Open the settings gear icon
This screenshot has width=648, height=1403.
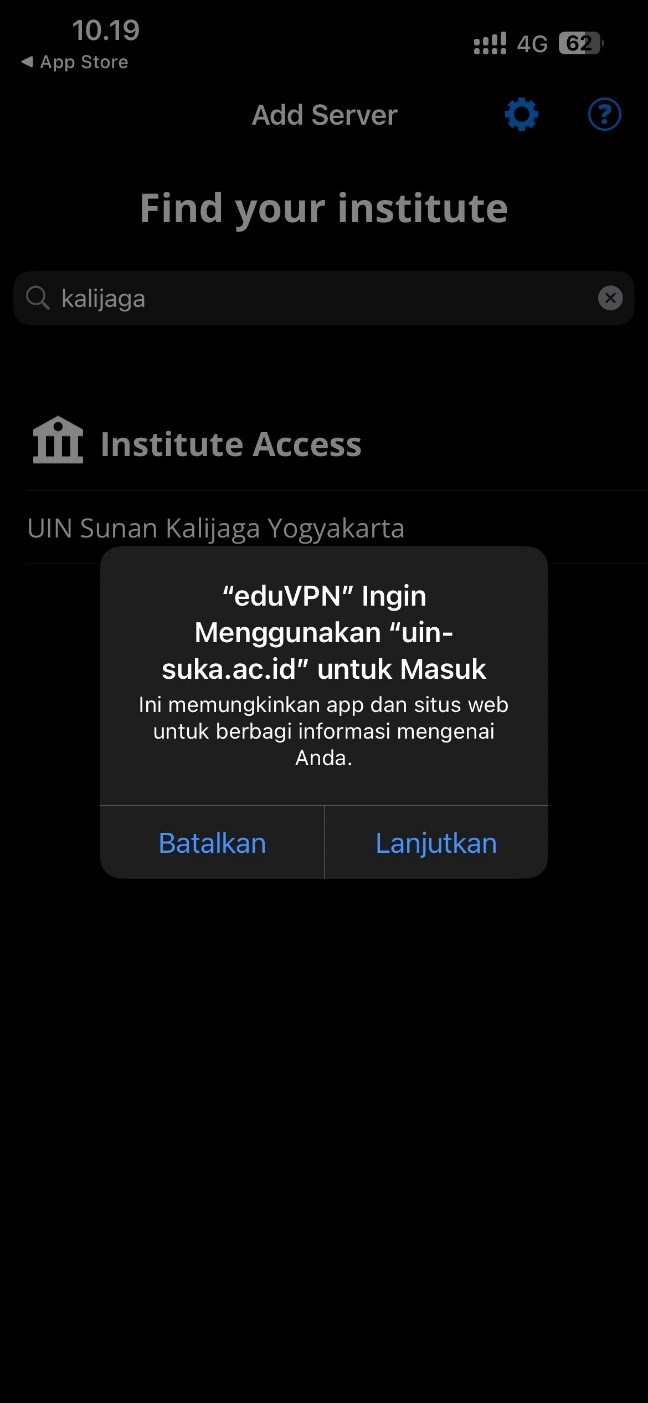pyautogui.click(x=521, y=115)
